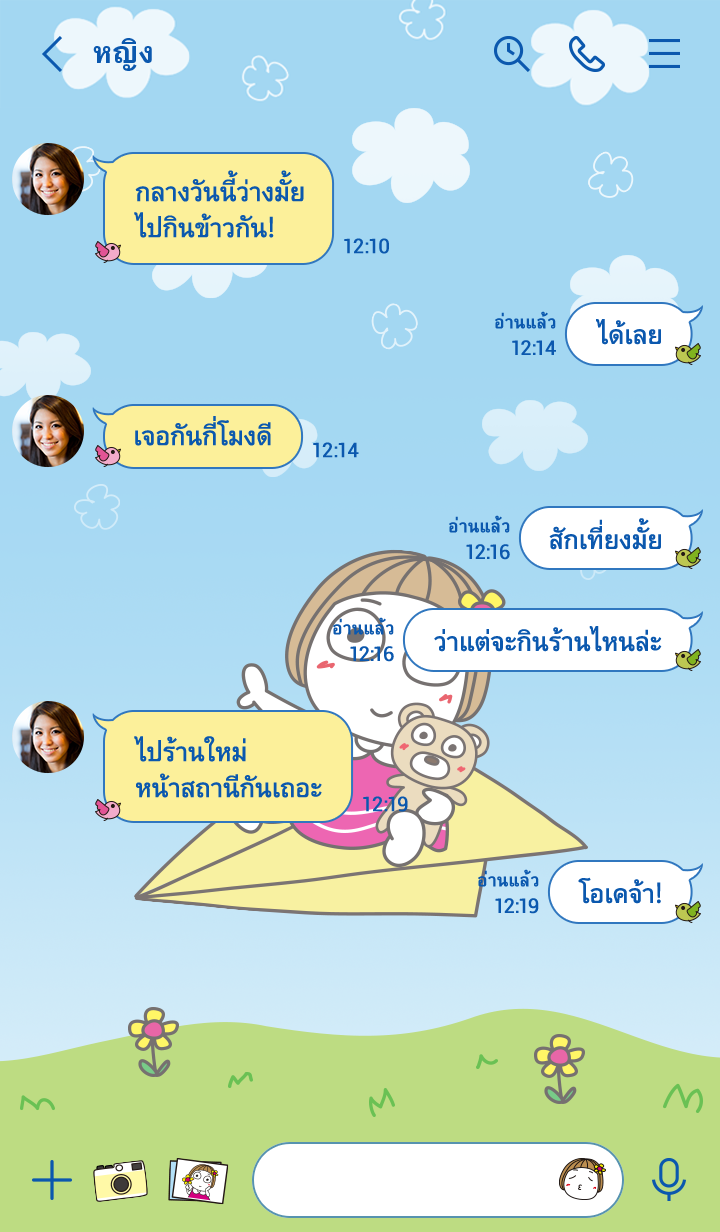Viewport: 720px width, 1232px height.
Task: Open the chat menu
Action: coord(664,54)
